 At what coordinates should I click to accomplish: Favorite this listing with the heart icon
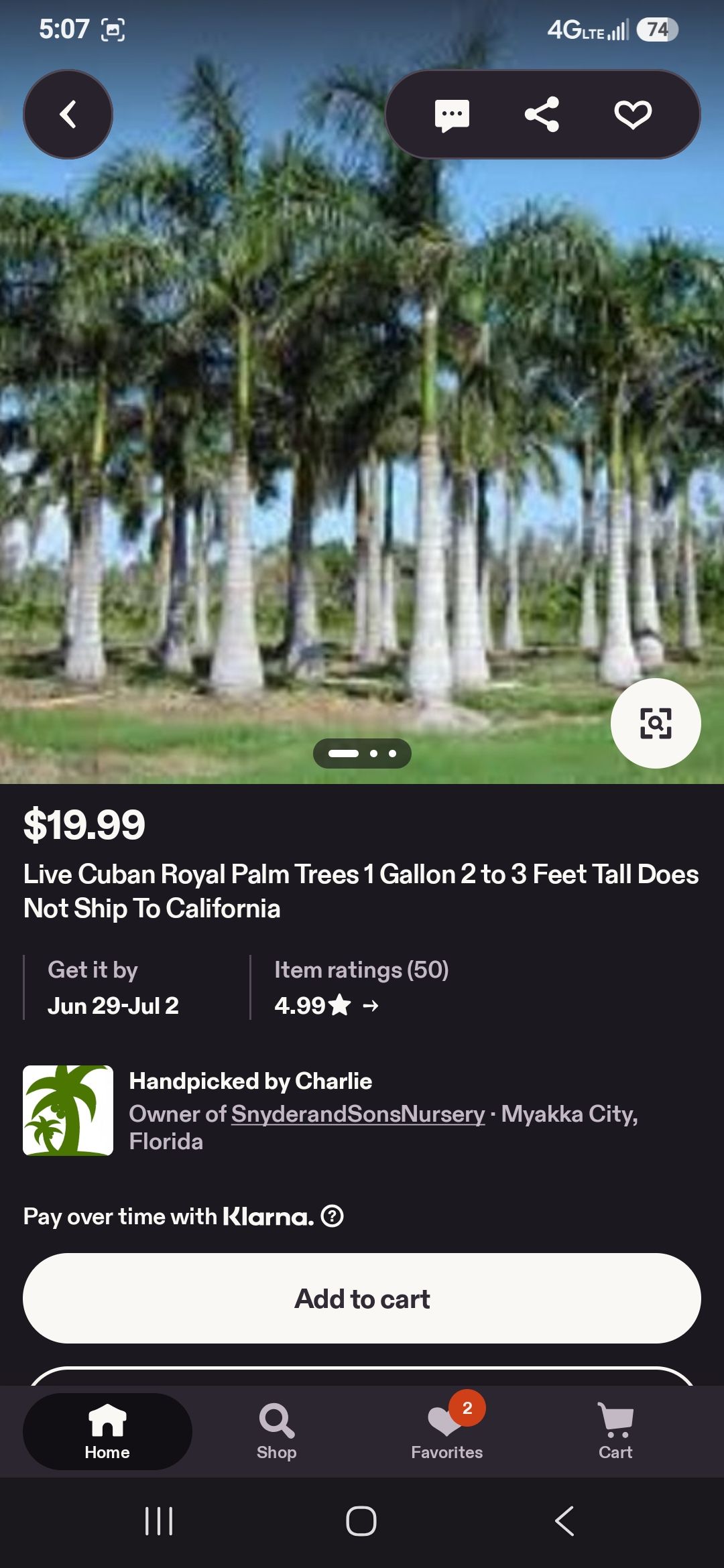pos(633,115)
